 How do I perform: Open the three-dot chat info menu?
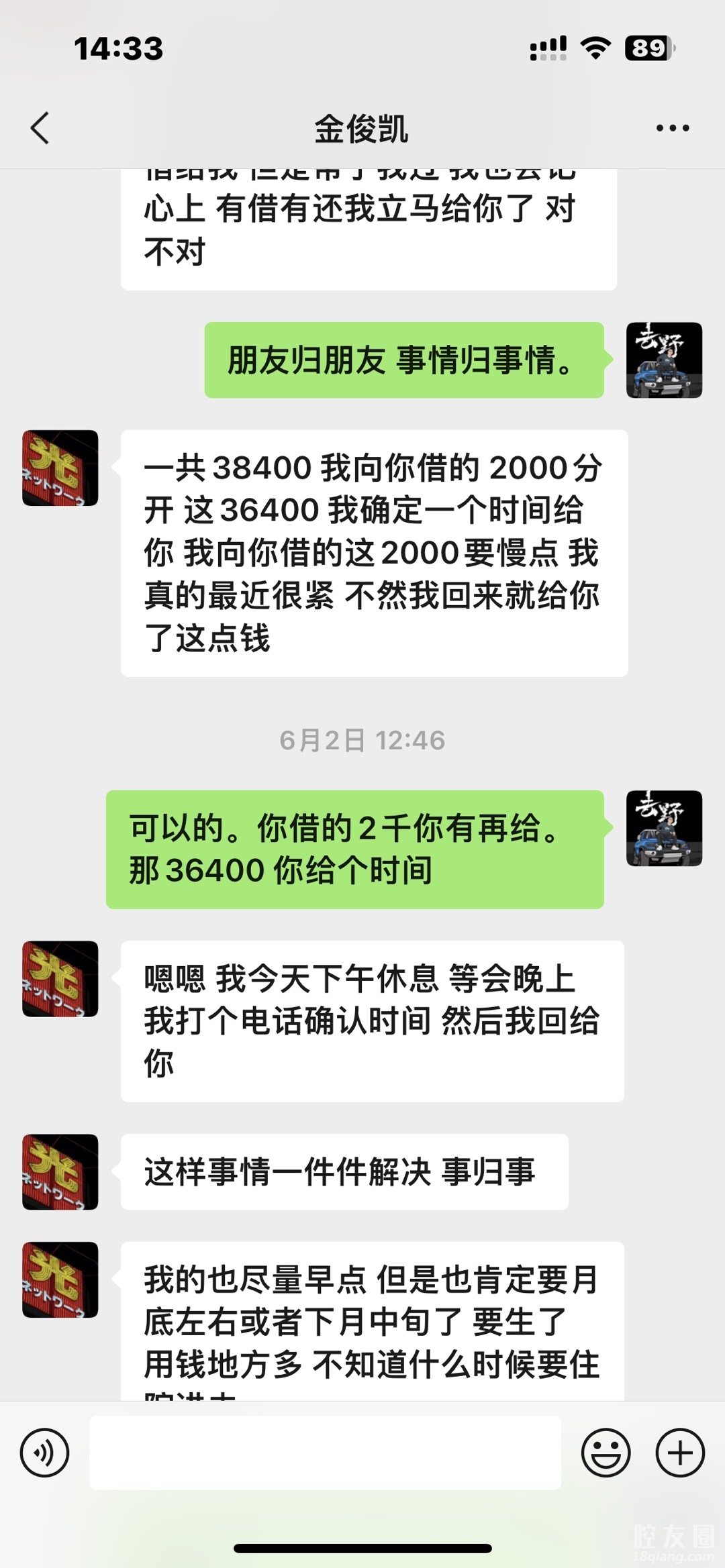pos(673,128)
